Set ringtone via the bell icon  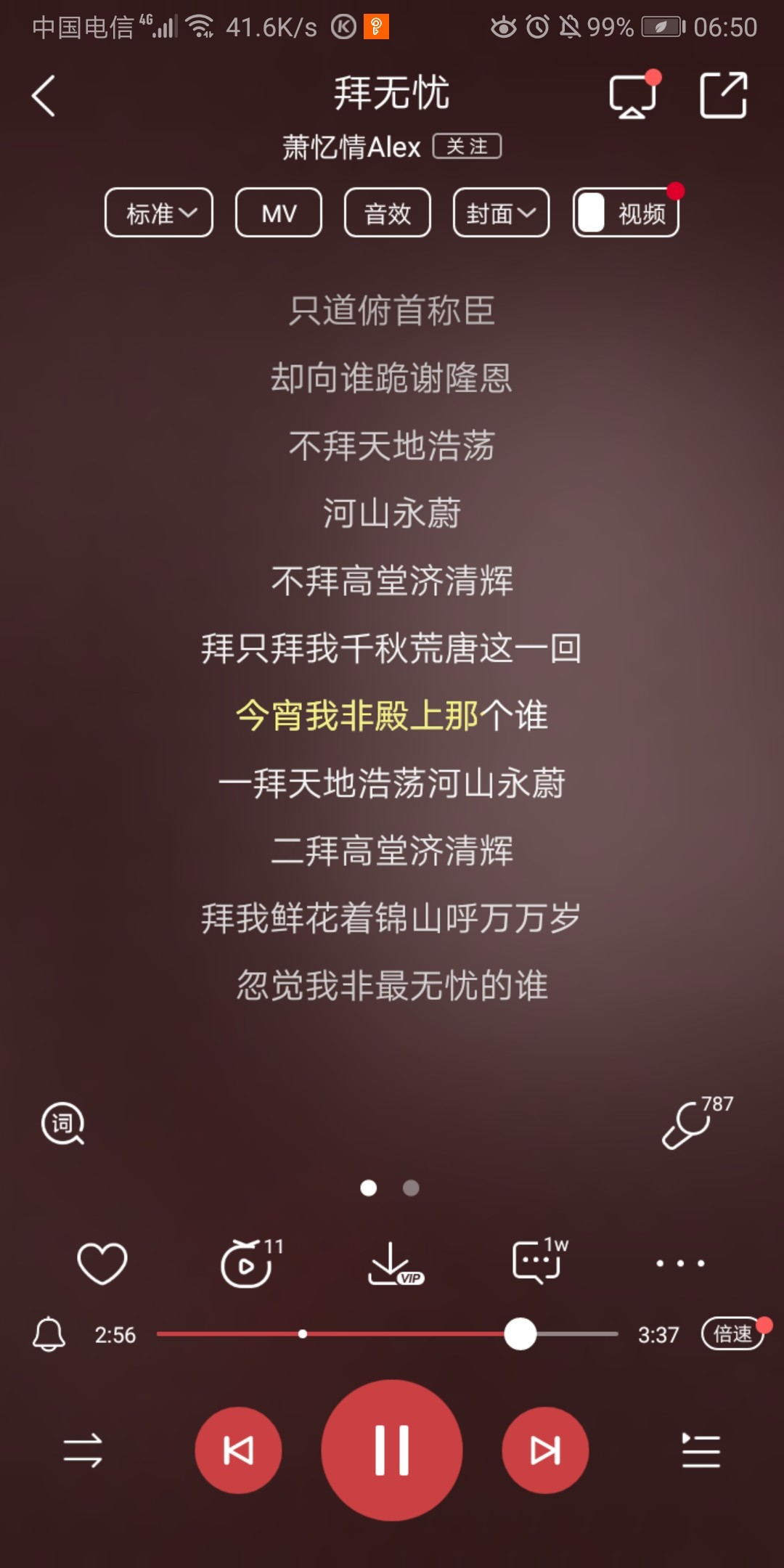pos(49,1334)
